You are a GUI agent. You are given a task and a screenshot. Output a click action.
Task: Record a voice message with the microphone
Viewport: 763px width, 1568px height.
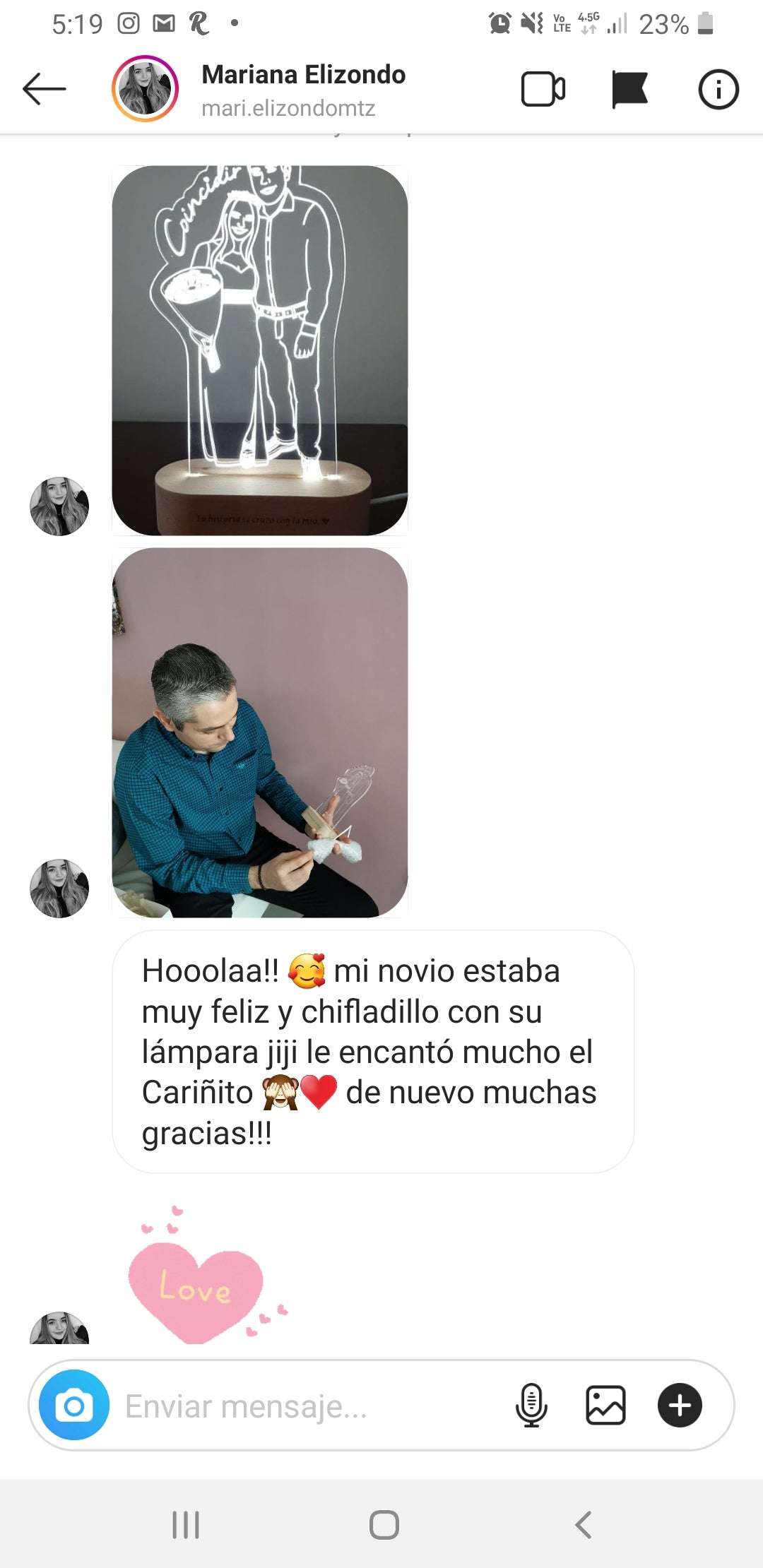(531, 1405)
